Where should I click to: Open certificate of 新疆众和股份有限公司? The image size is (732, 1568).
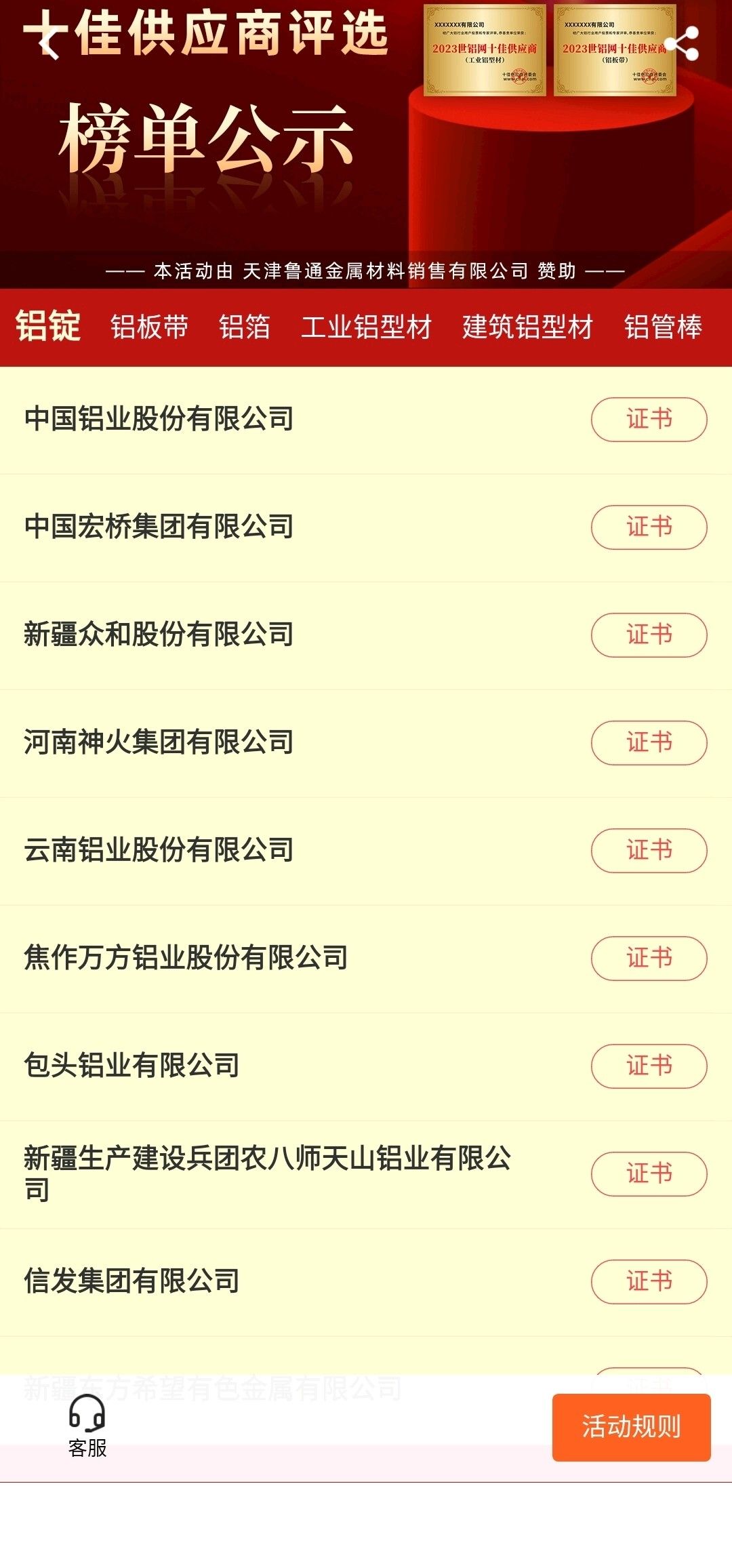[x=649, y=635]
